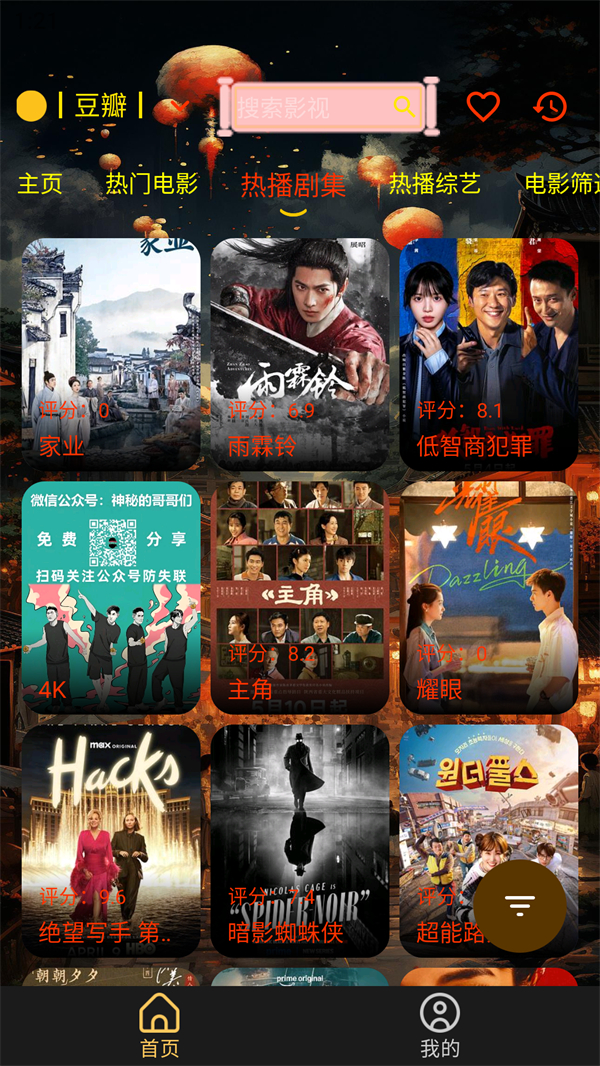Viewport: 600px width, 1066px height.
Task: Select the 首页 bottom tab
Action: (160, 1026)
